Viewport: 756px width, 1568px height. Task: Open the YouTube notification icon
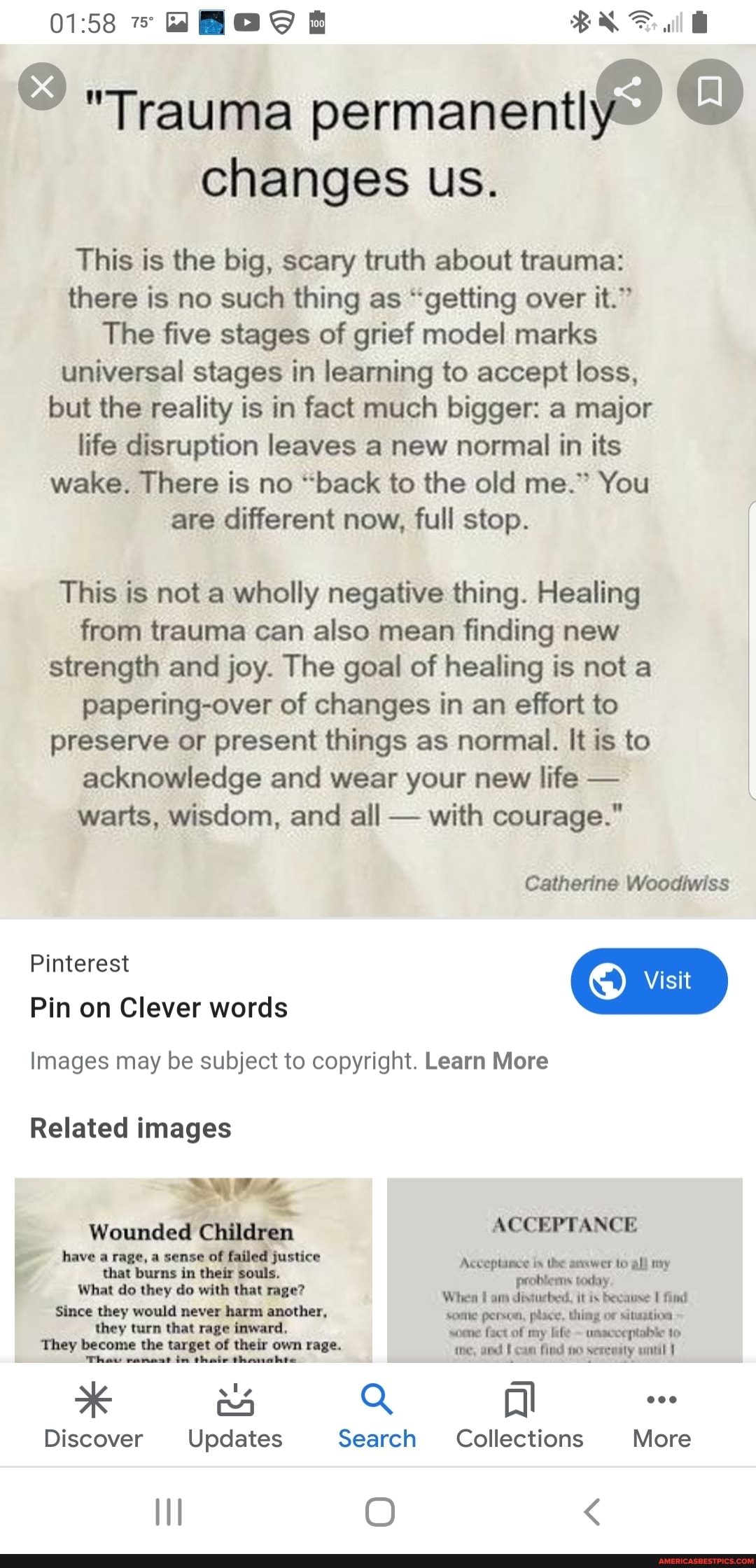[x=246, y=22]
